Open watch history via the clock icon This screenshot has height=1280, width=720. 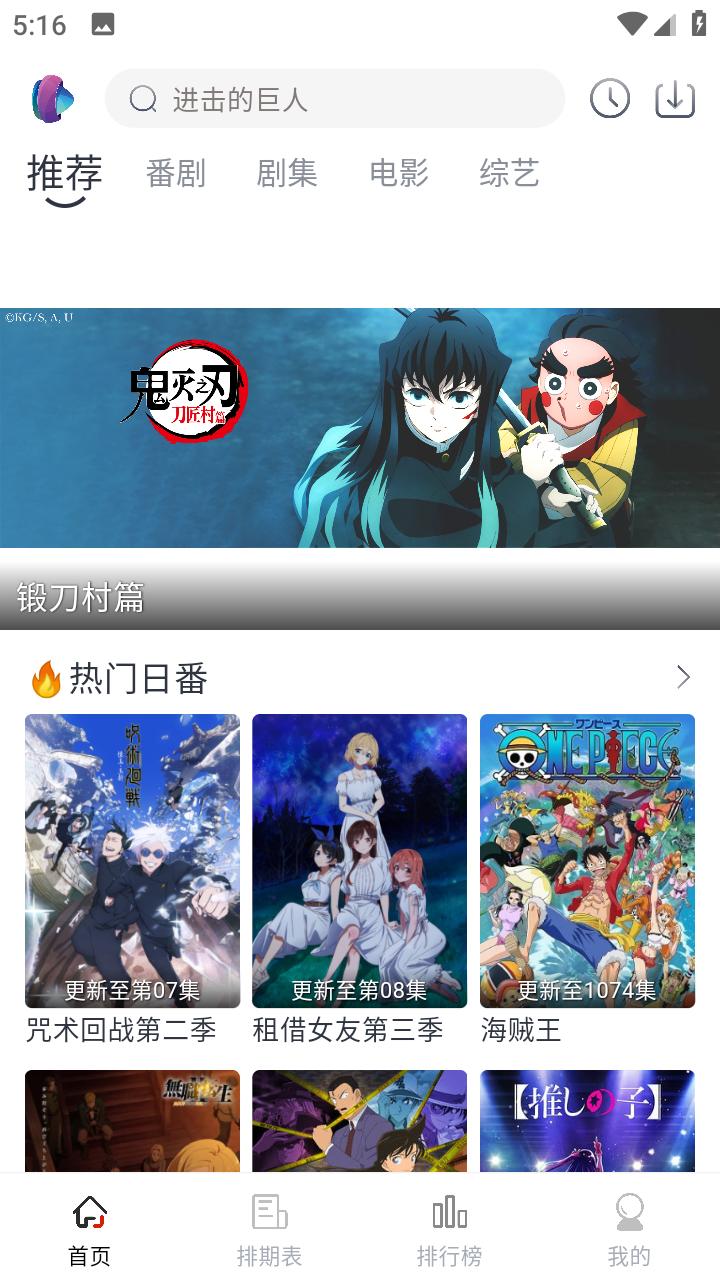click(609, 99)
